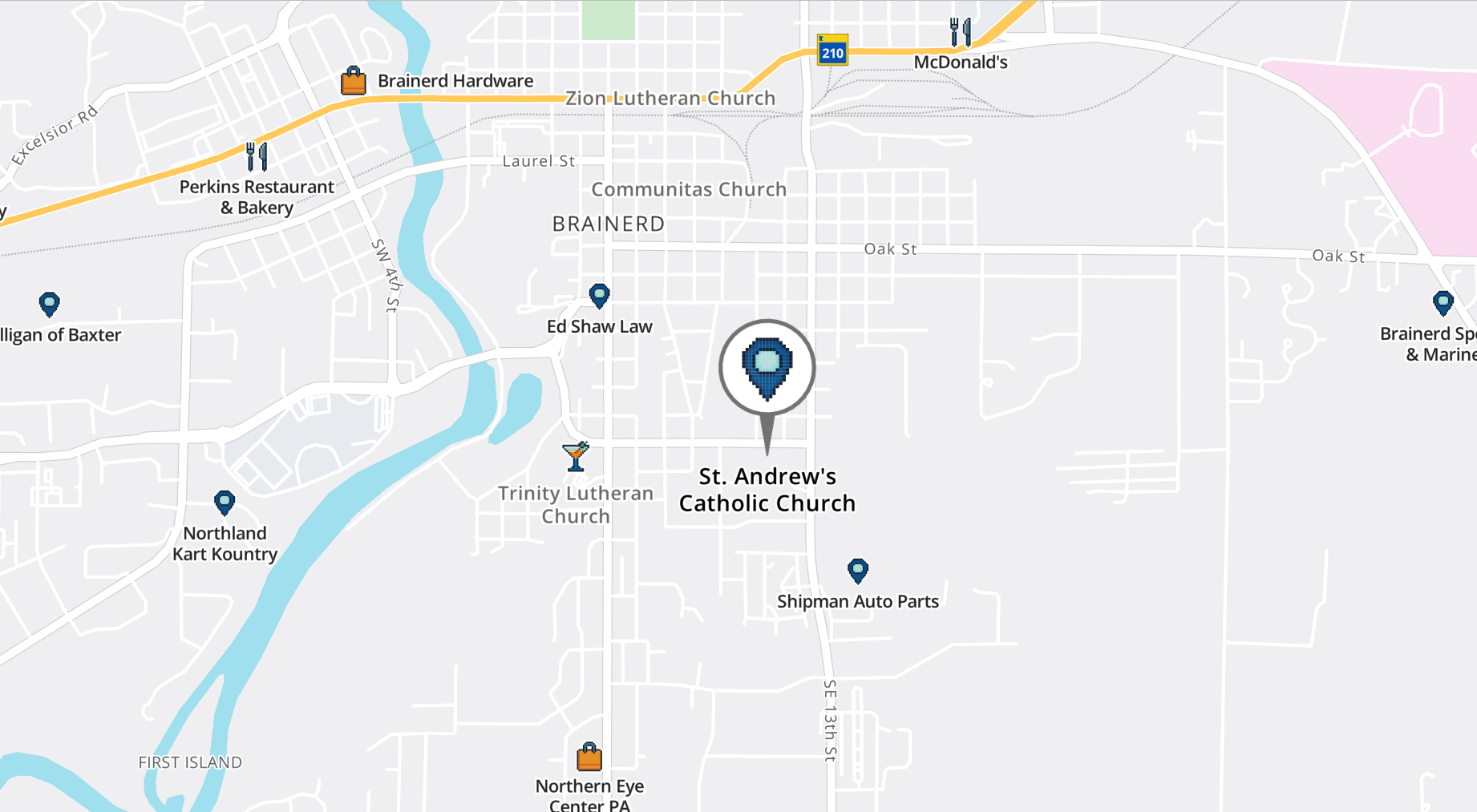Select the cocktail bar marker near Trinity Lutheran

click(576, 456)
